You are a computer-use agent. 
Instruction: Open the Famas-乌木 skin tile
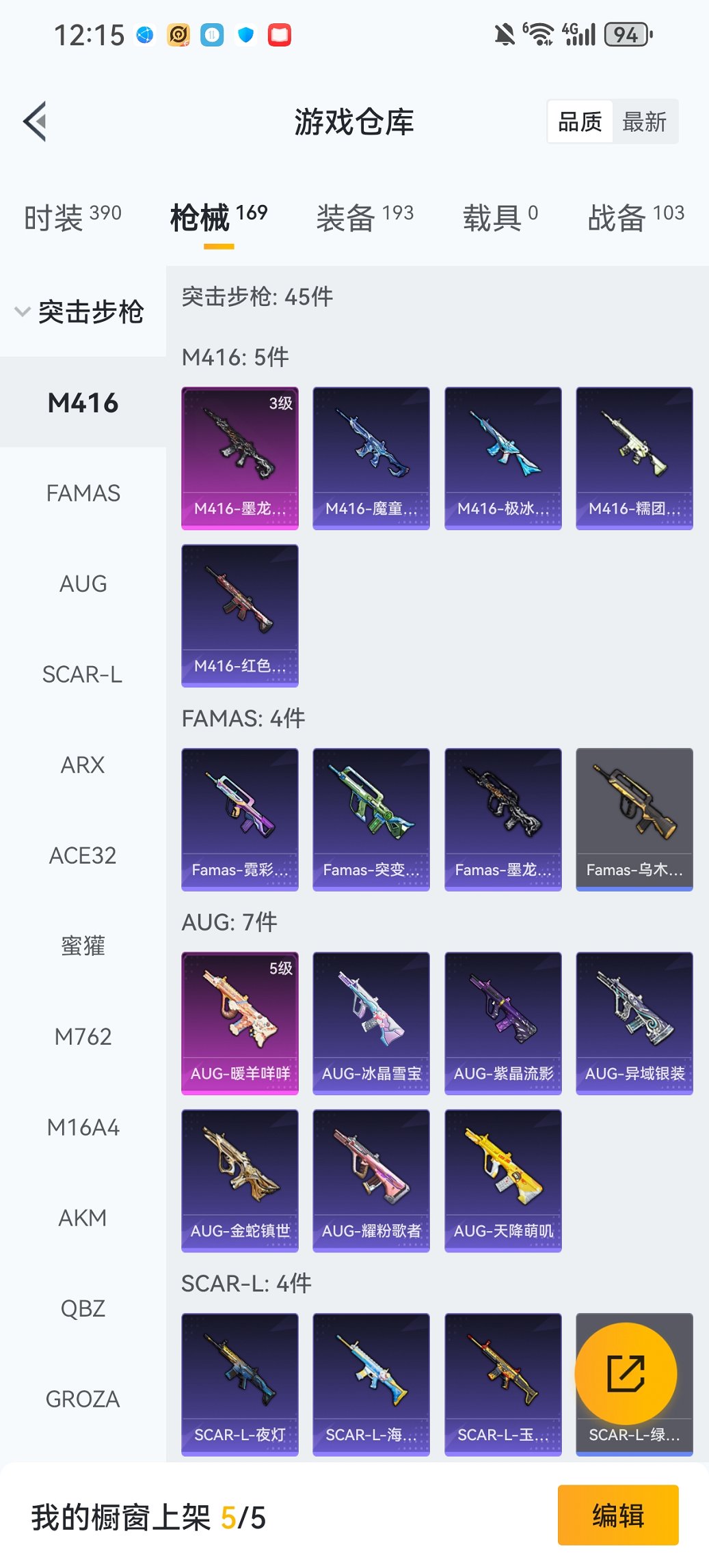point(634,819)
